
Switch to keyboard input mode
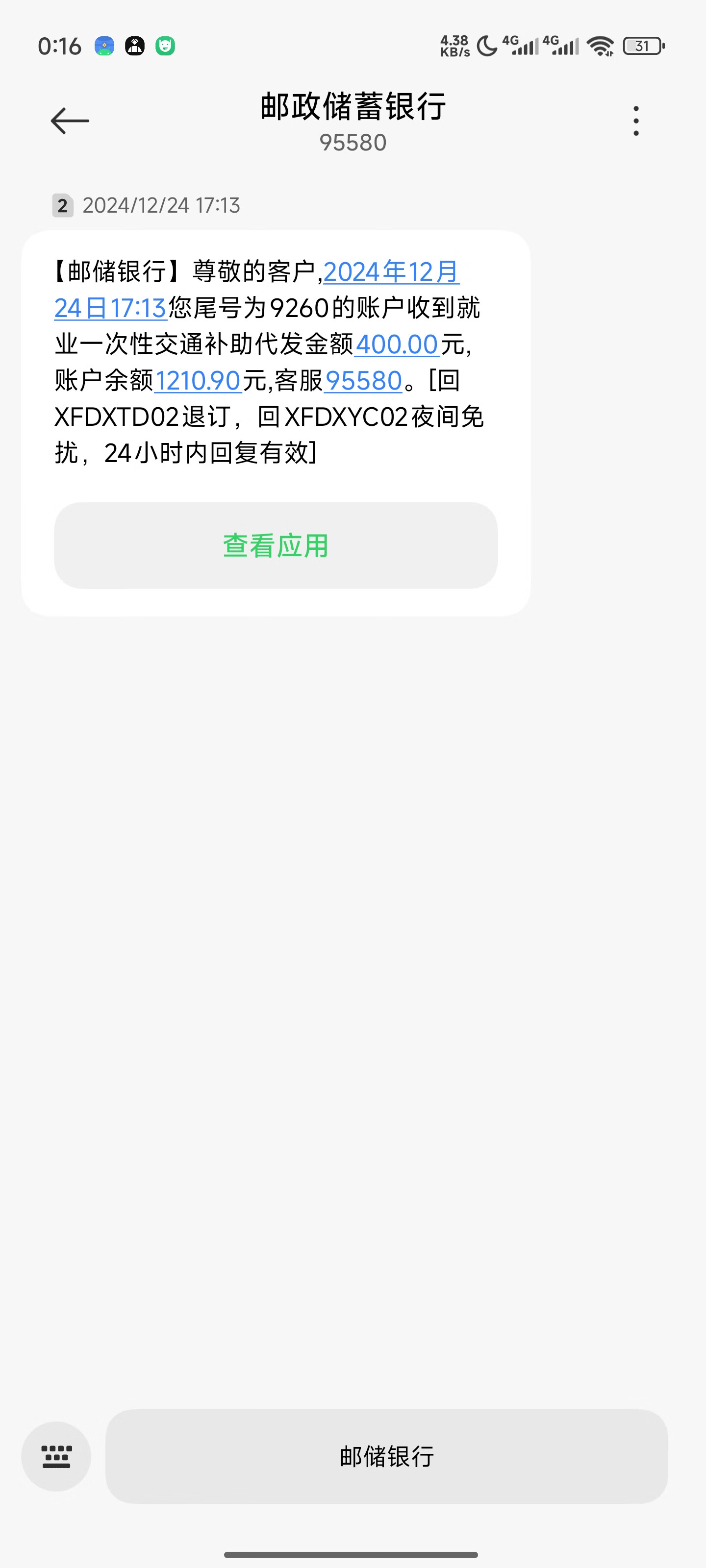click(x=56, y=1456)
